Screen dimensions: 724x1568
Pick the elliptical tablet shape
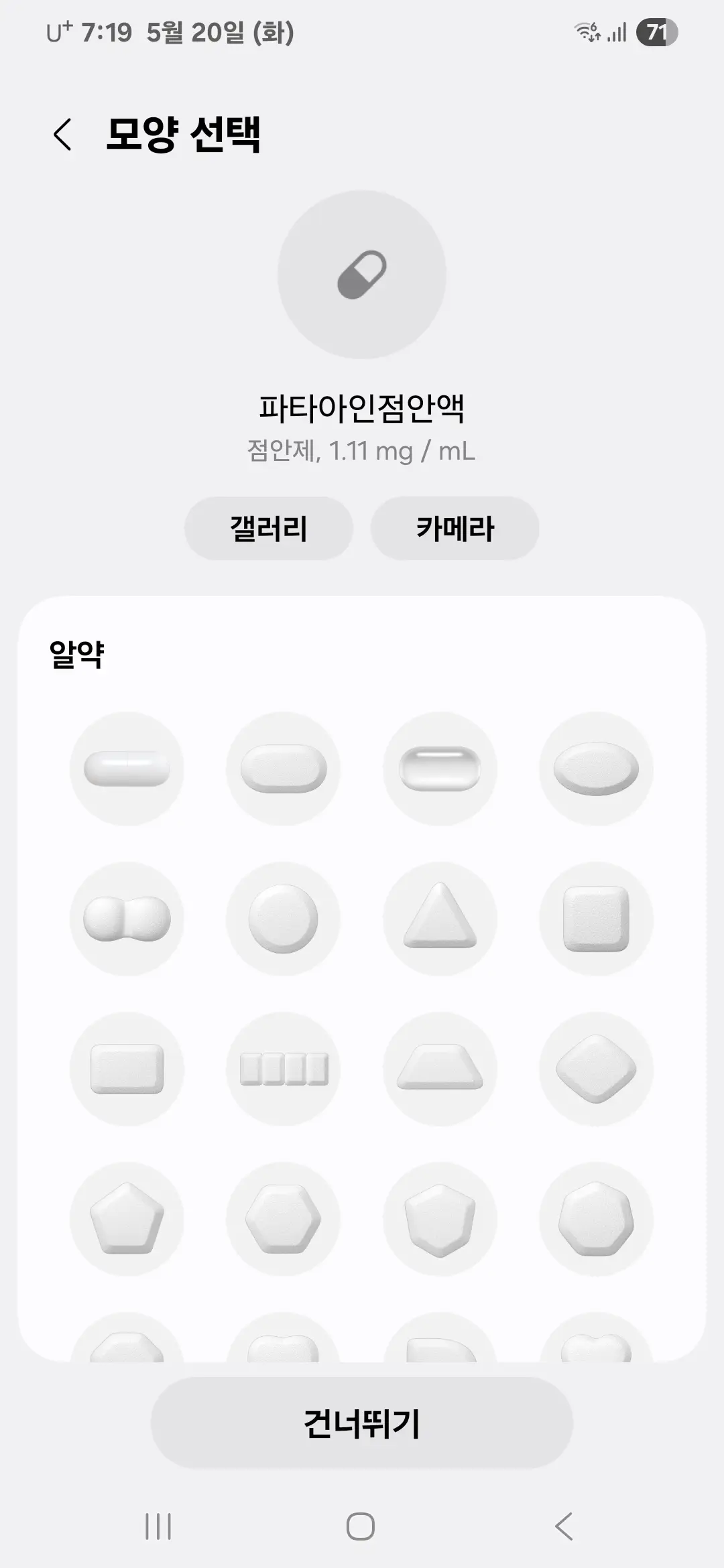[x=595, y=769]
